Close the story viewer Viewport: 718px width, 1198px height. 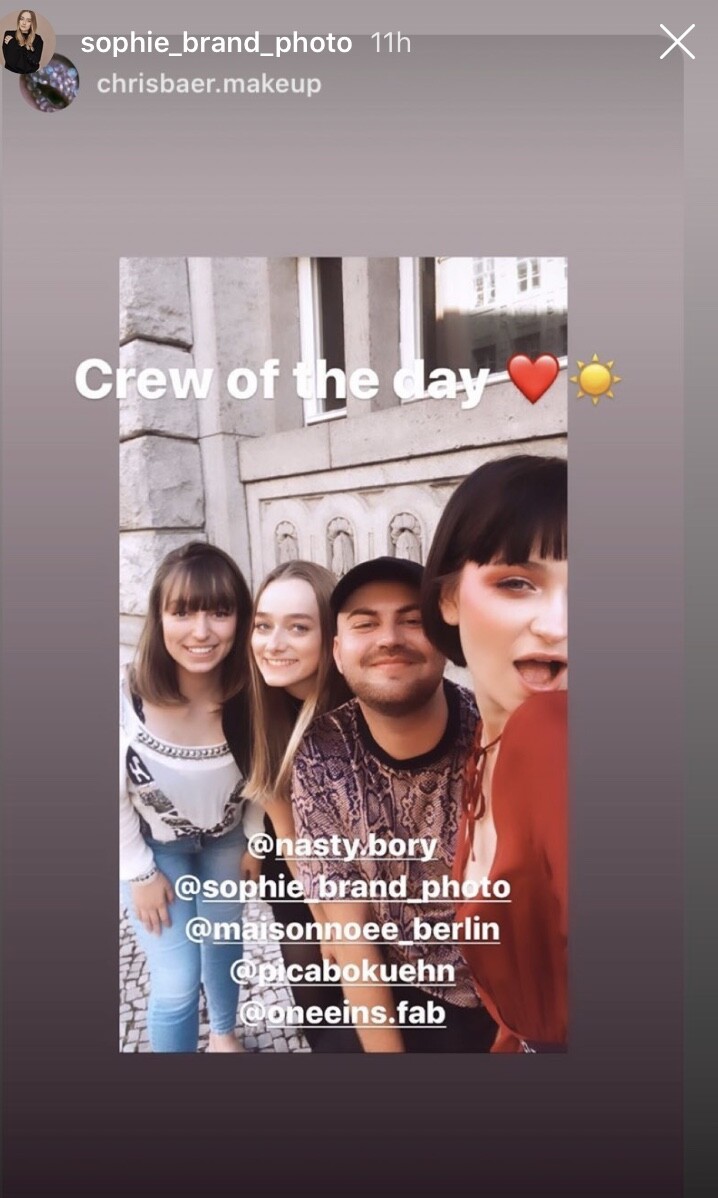click(x=677, y=42)
